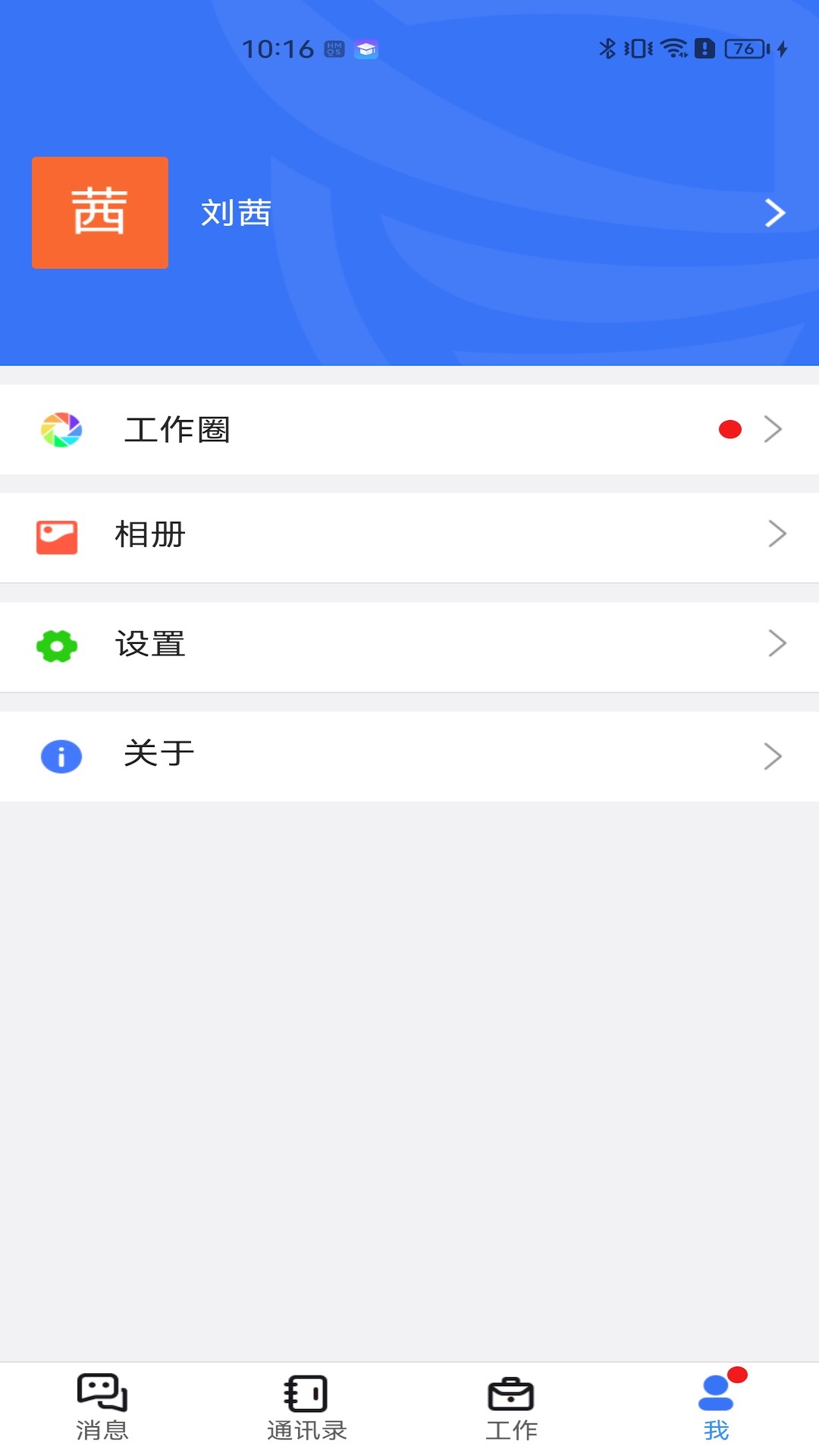Image resolution: width=819 pixels, height=1456 pixels.
Task: Tap the Wi-Fi status bar icon
Action: click(x=673, y=50)
